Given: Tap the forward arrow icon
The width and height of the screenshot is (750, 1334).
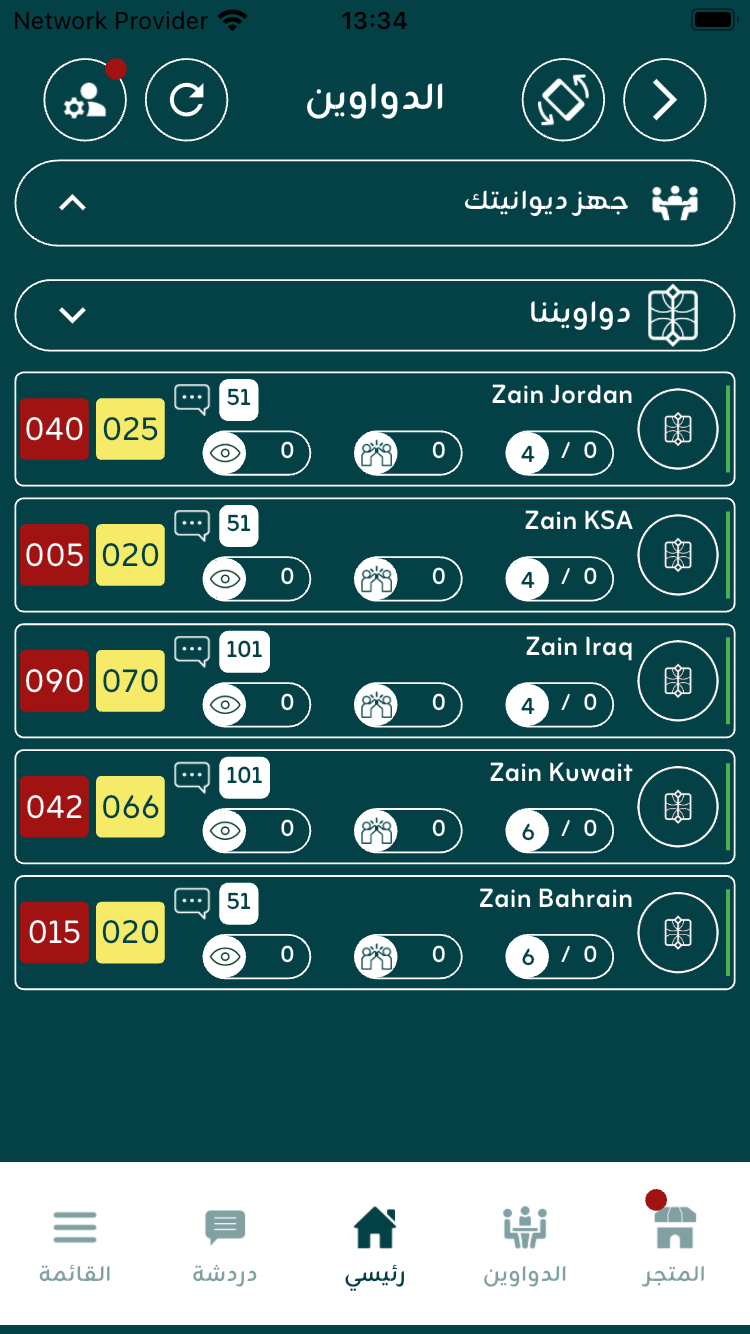Looking at the screenshot, I should (665, 100).
